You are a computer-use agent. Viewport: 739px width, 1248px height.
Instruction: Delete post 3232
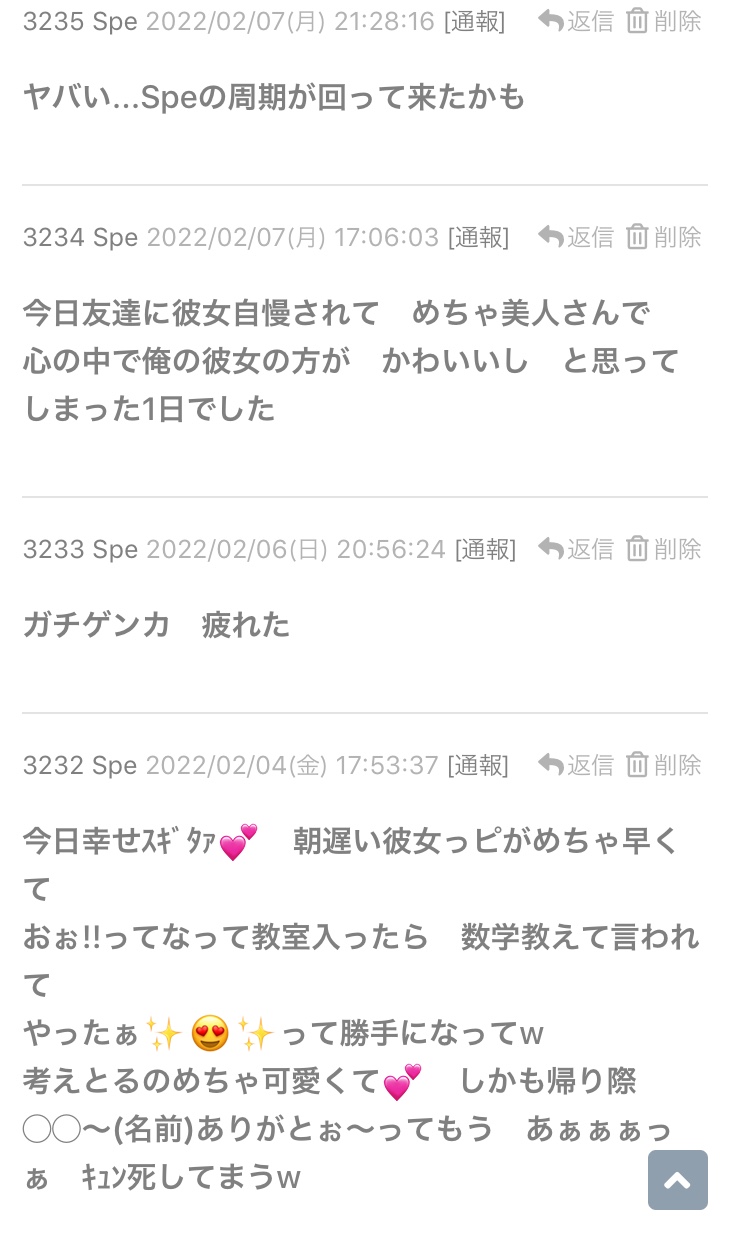click(x=664, y=765)
